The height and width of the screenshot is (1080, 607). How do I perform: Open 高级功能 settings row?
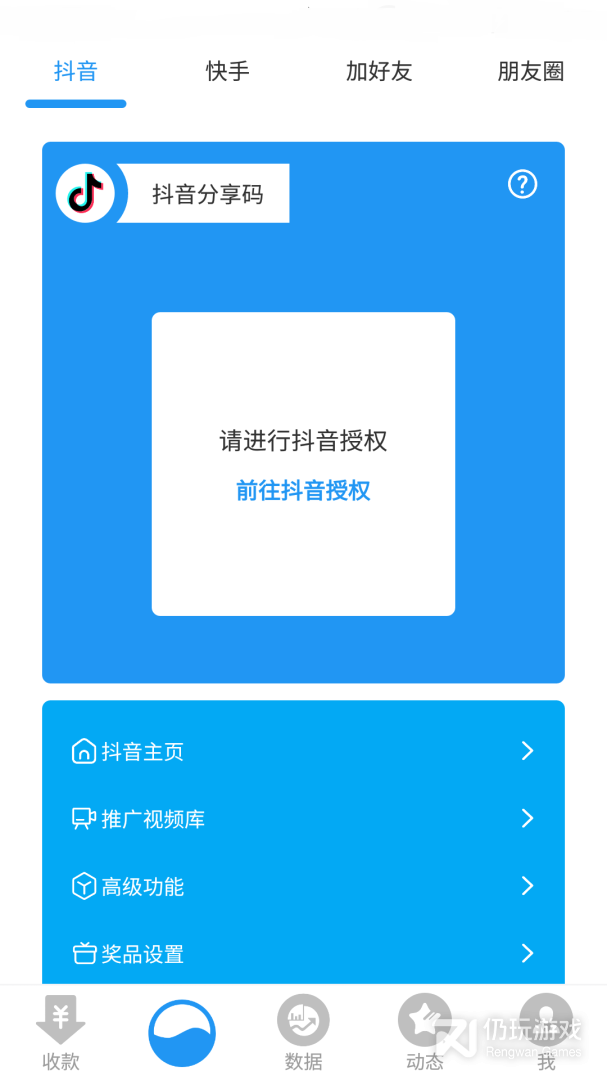303,886
